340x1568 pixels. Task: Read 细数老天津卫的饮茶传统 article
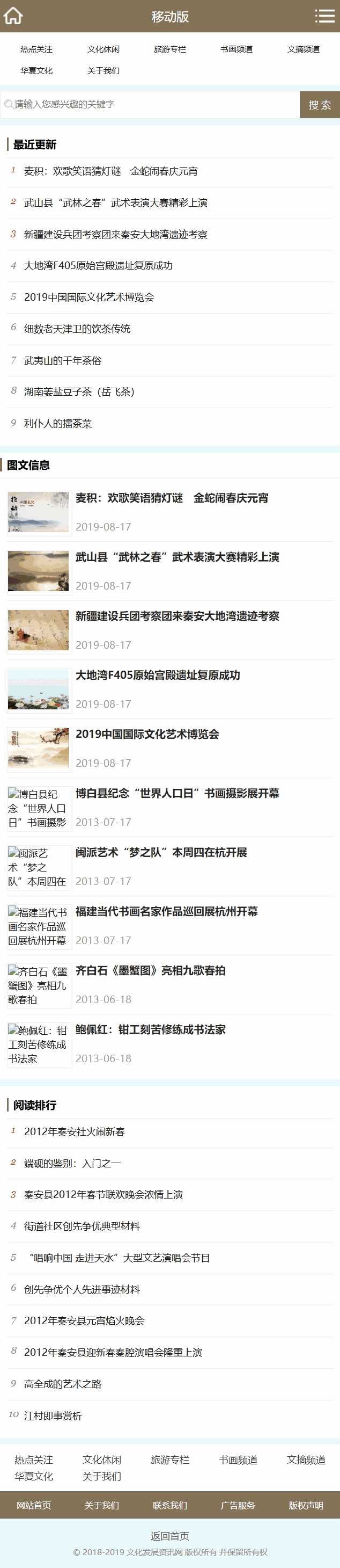77,329
